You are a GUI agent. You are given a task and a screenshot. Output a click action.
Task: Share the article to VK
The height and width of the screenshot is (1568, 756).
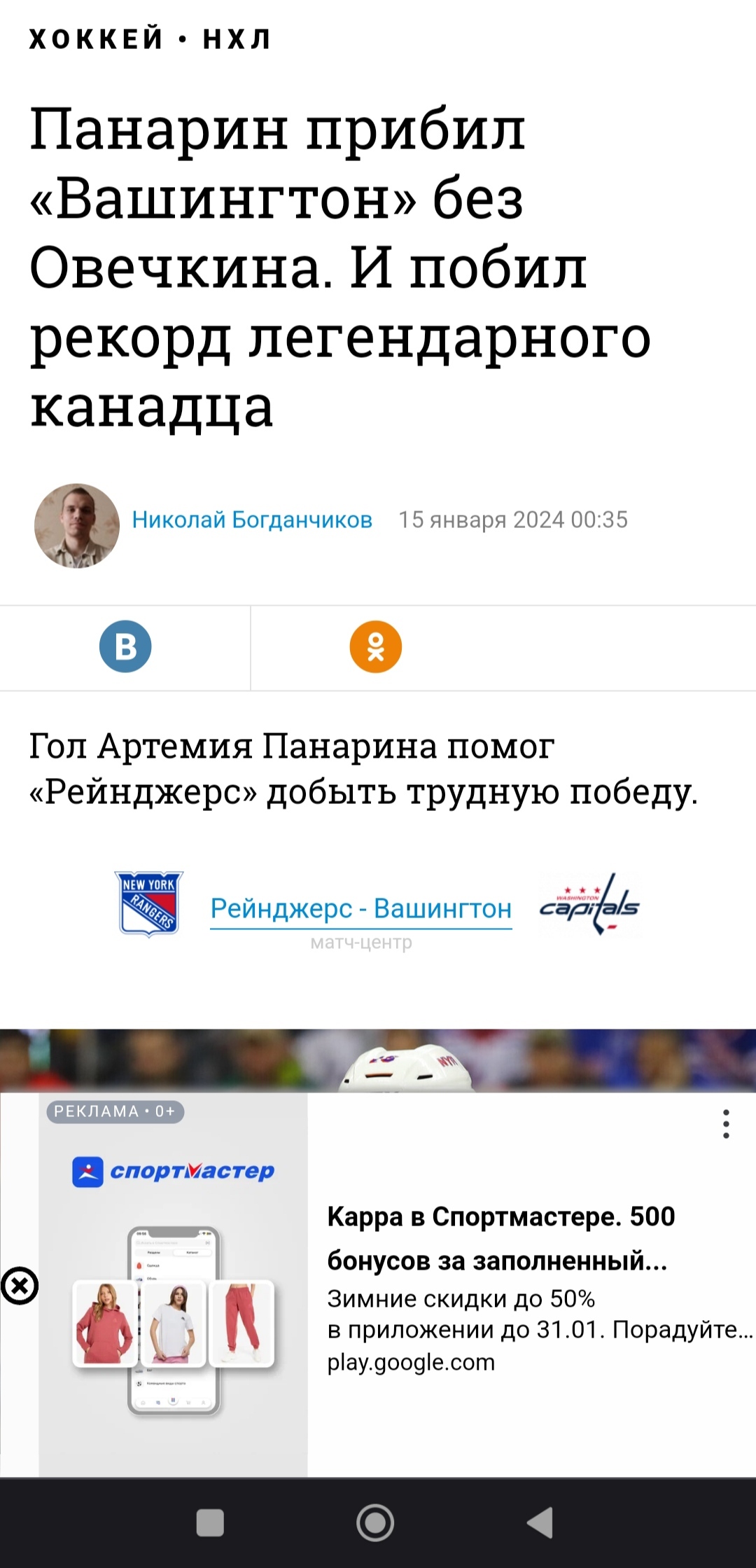click(x=125, y=646)
